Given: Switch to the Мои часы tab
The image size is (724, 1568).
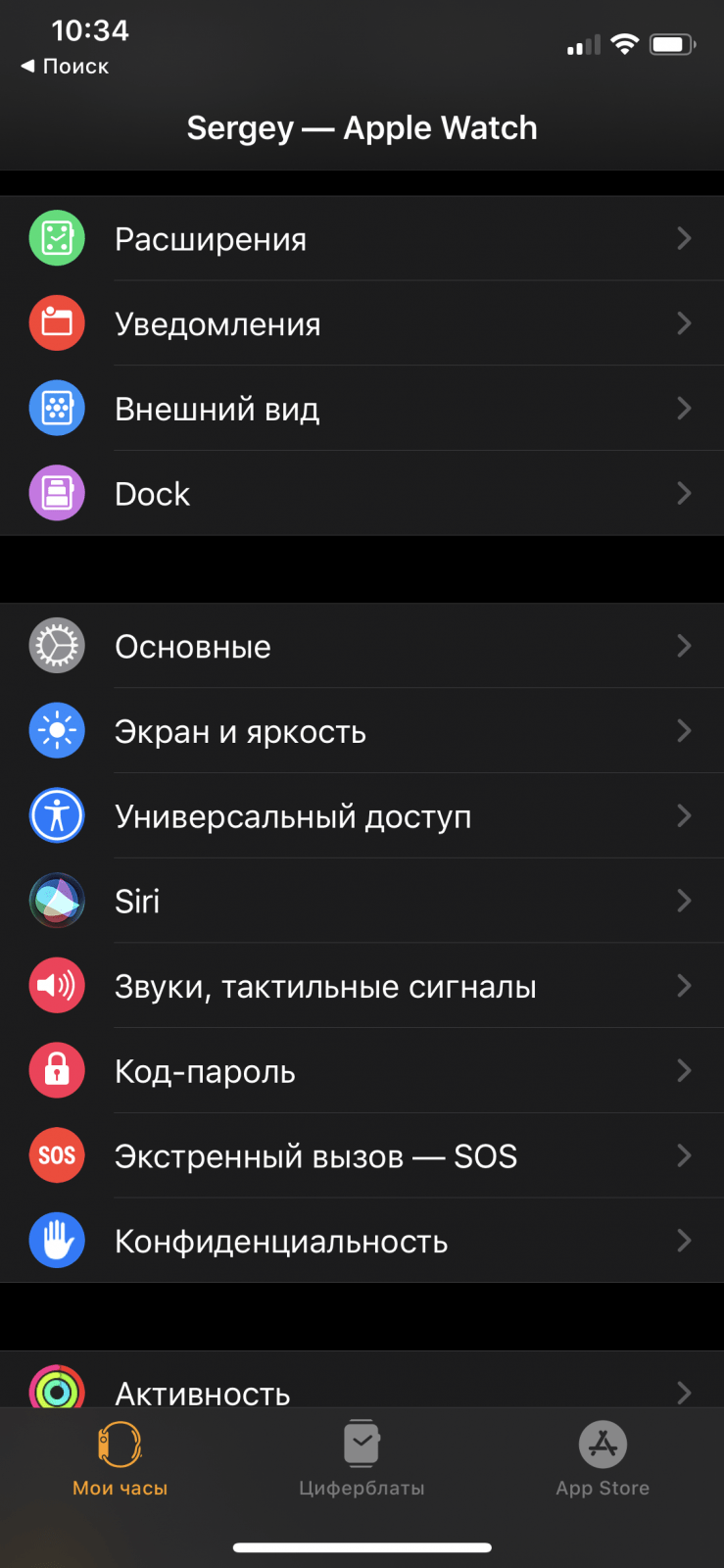Looking at the screenshot, I should coord(120,1459).
